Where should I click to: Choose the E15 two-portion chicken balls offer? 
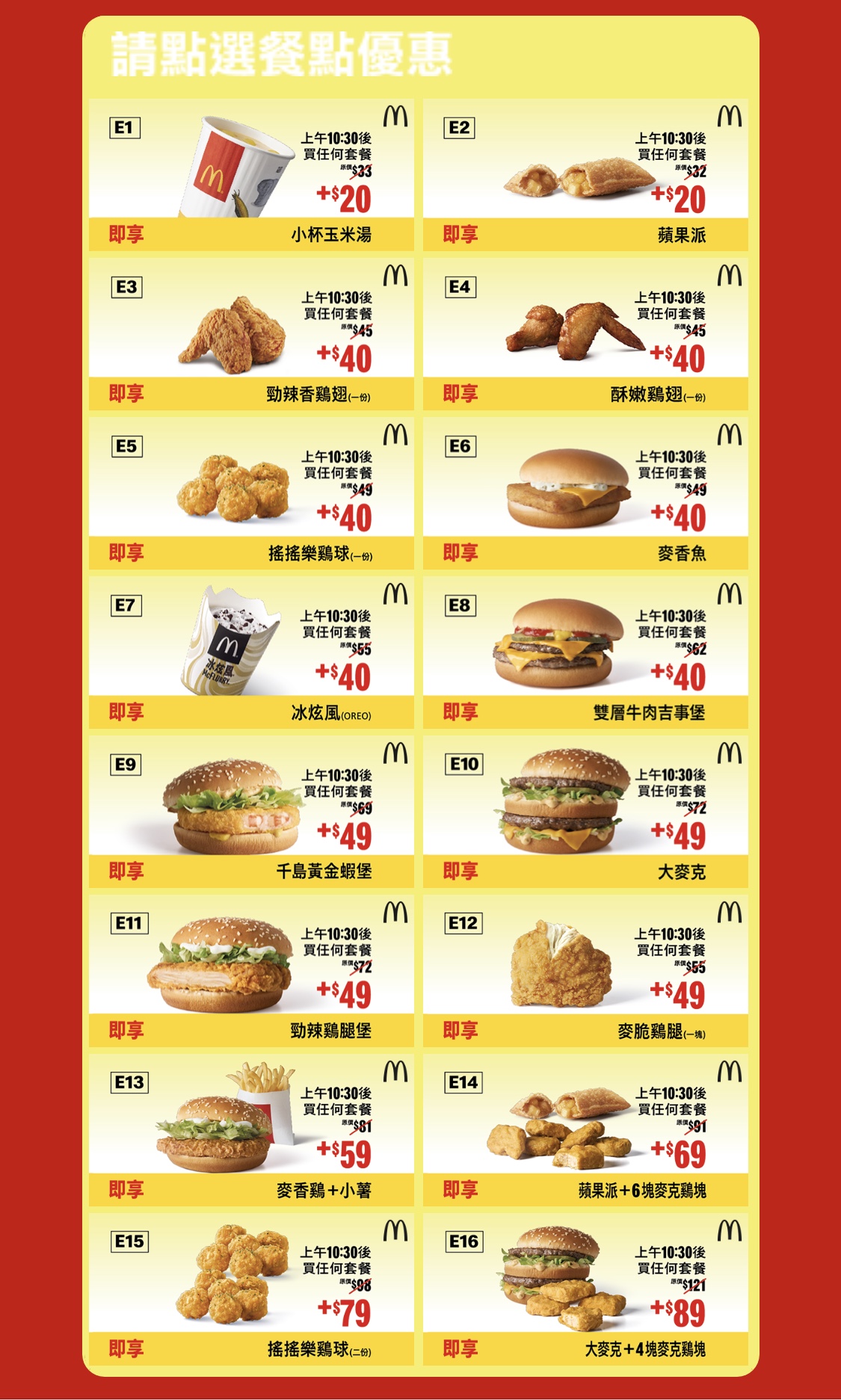click(x=251, y=1289)
